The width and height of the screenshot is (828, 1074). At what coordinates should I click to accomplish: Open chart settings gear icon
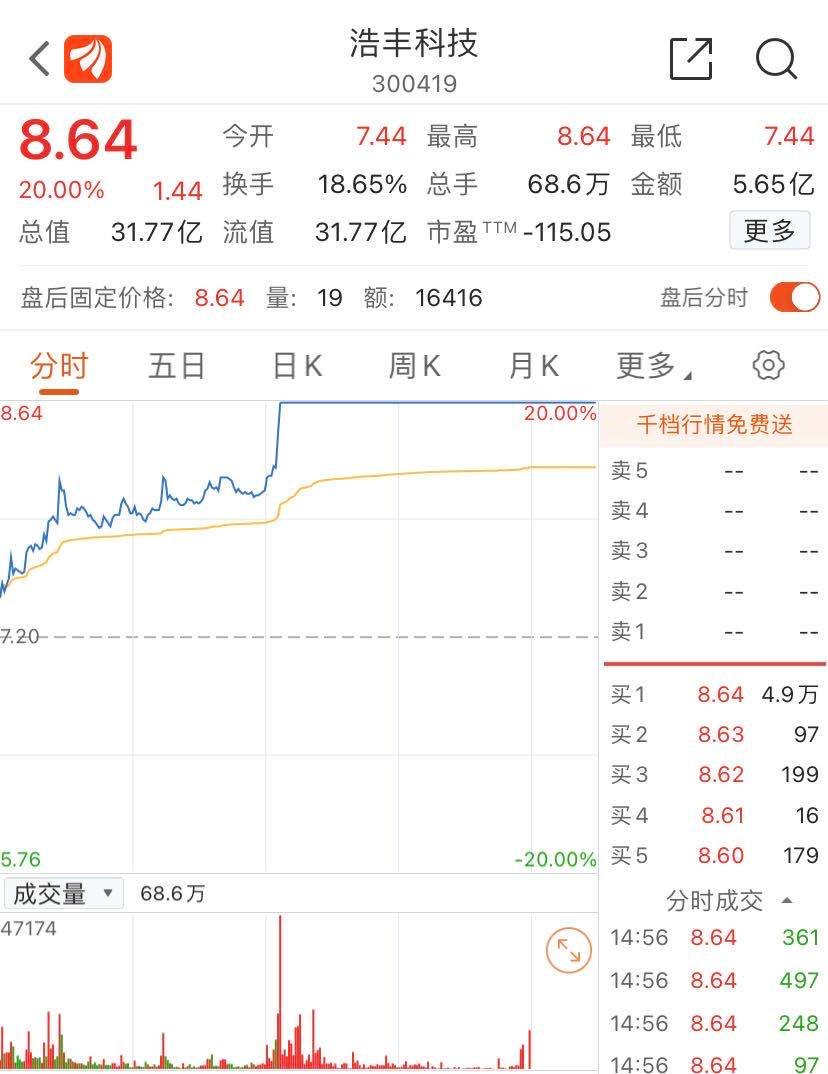coord(768,366)
